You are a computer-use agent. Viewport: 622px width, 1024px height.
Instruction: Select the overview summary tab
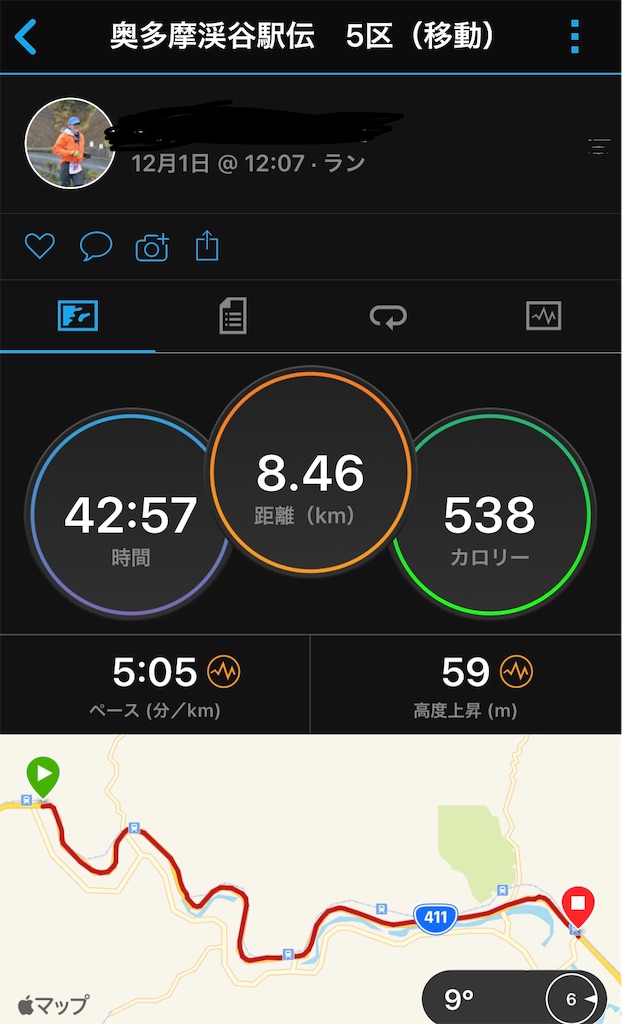tap(77, 317)
